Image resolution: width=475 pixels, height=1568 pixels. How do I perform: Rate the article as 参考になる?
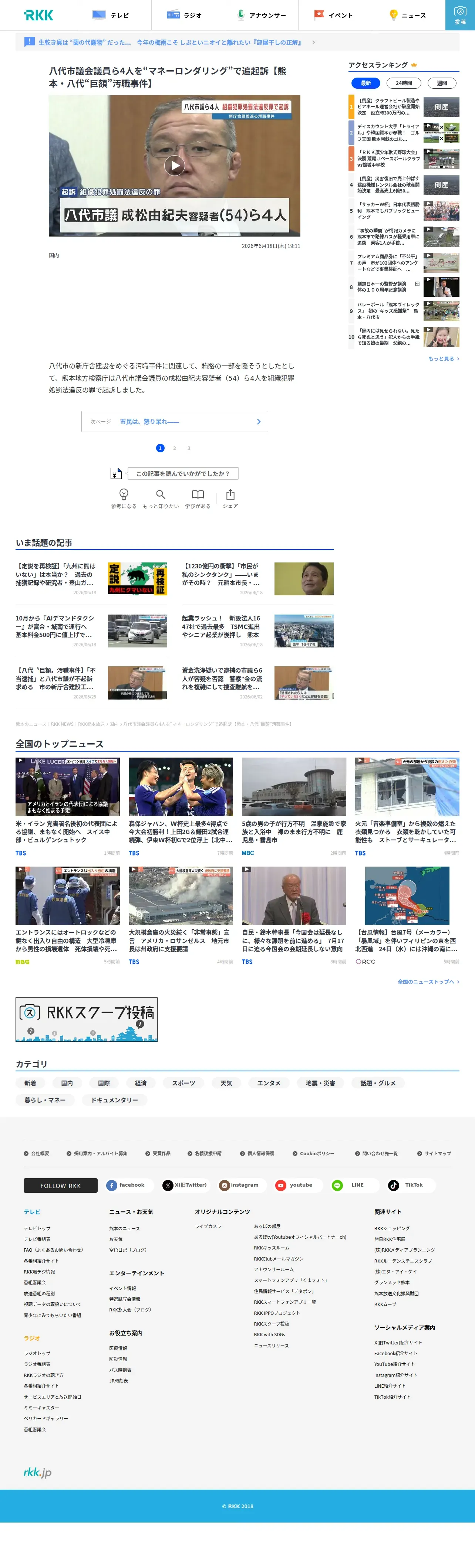pos(124,497)
